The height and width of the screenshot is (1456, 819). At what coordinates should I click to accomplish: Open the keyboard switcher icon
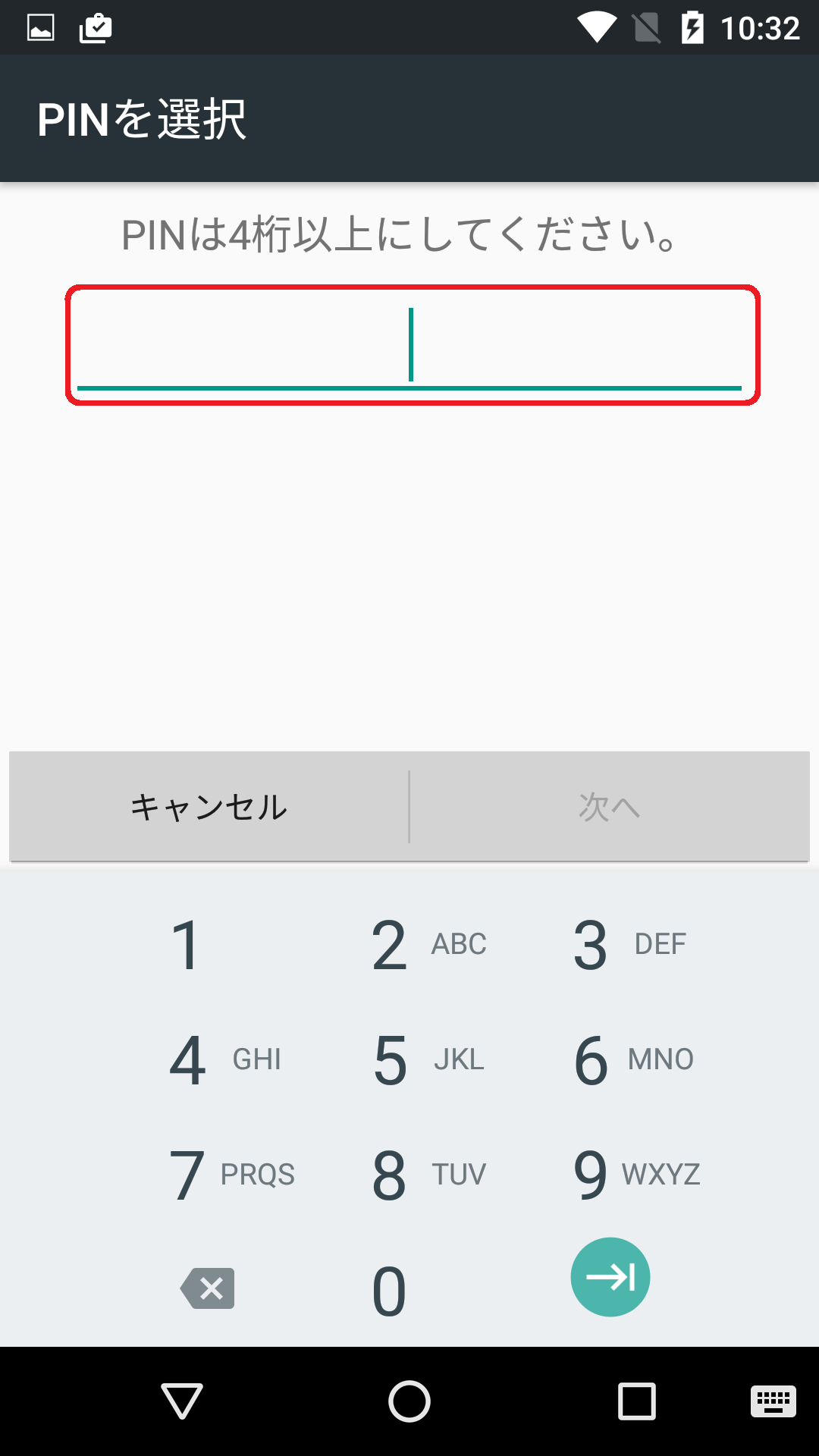[773, 1401]
